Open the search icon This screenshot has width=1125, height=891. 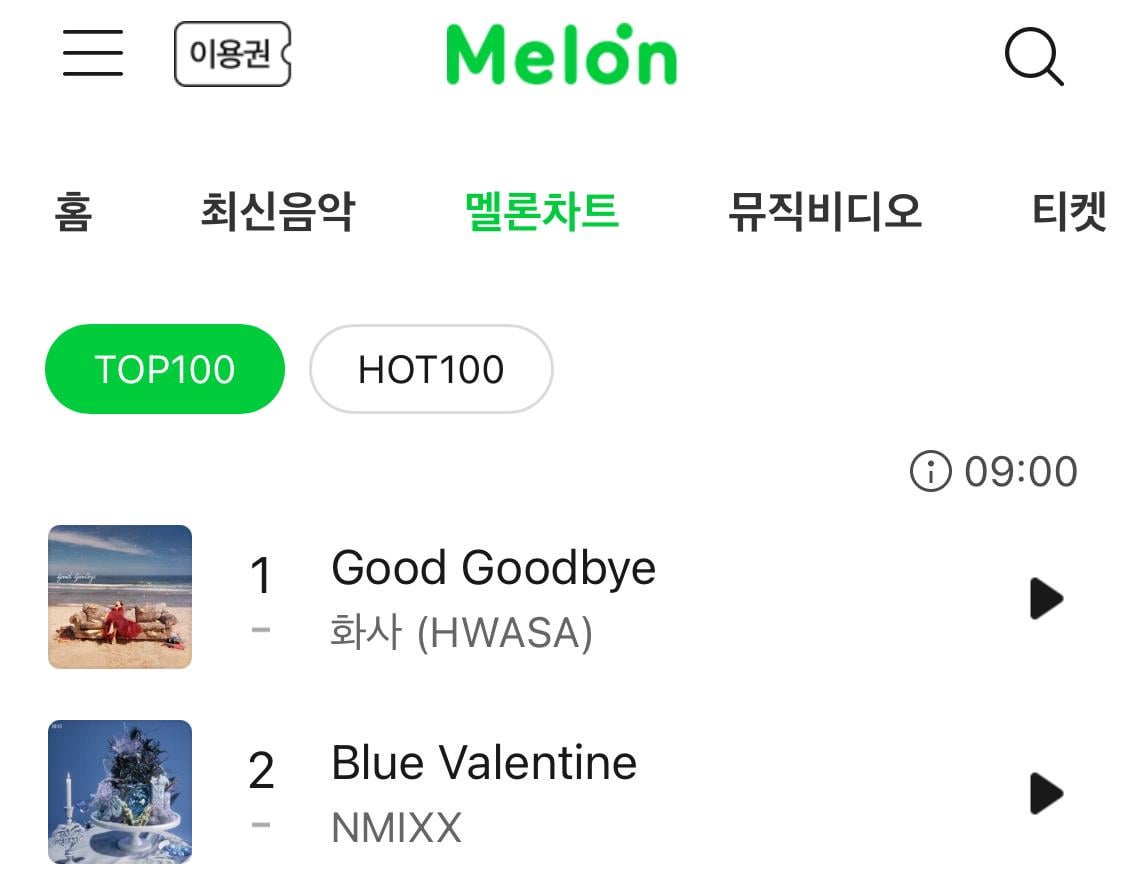tap(1033, 56)
